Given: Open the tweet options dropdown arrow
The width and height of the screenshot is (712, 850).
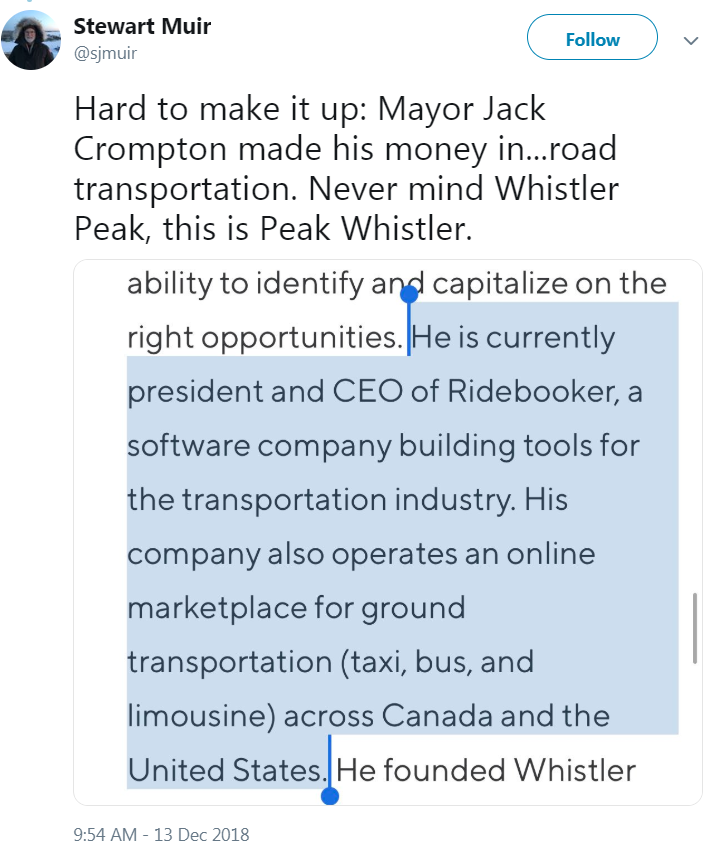Looking at the screenshot, I should [690, 41].
